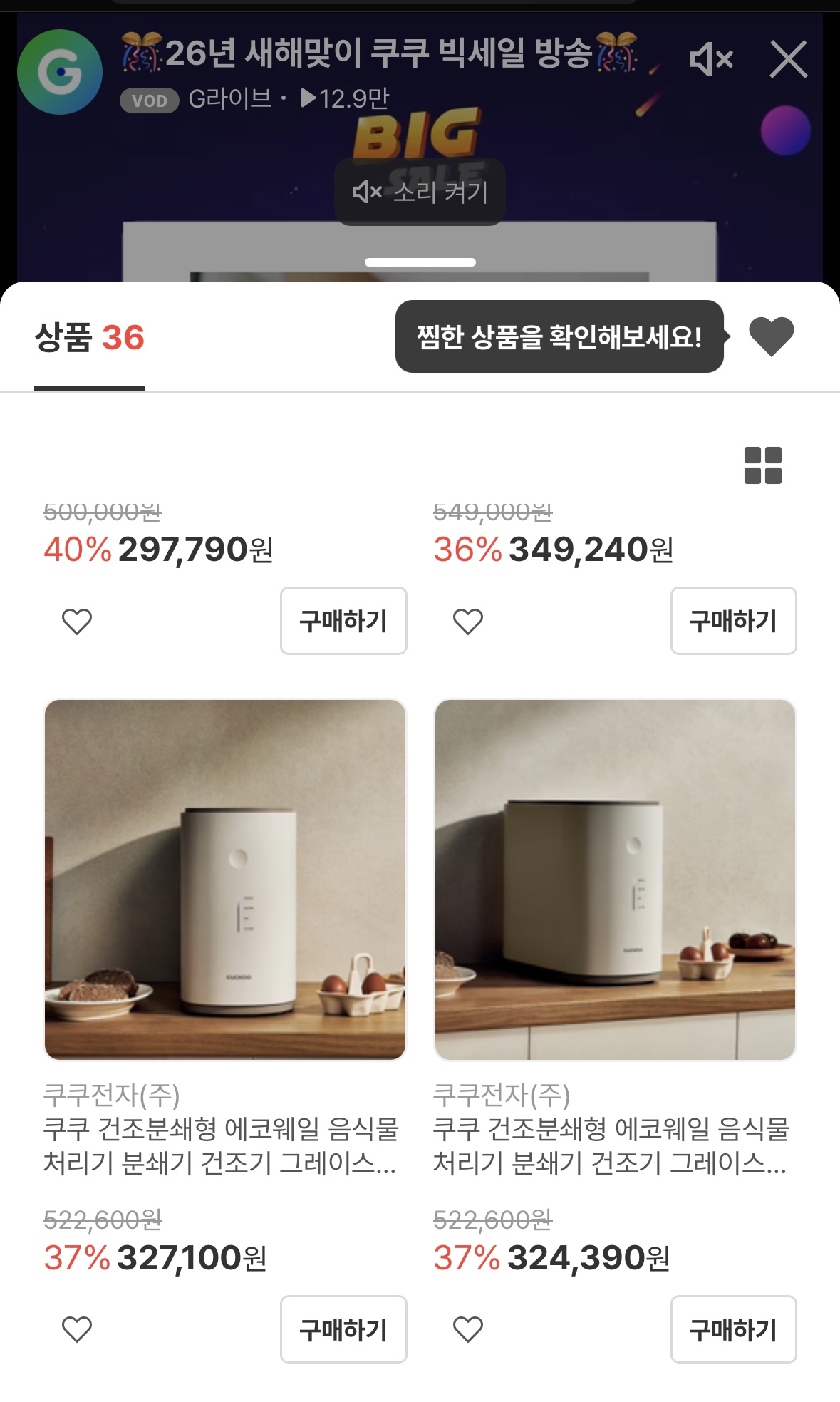
Task: Tap 구매하기 for the 324,390원 item
Action: [x=733, y=1329]
